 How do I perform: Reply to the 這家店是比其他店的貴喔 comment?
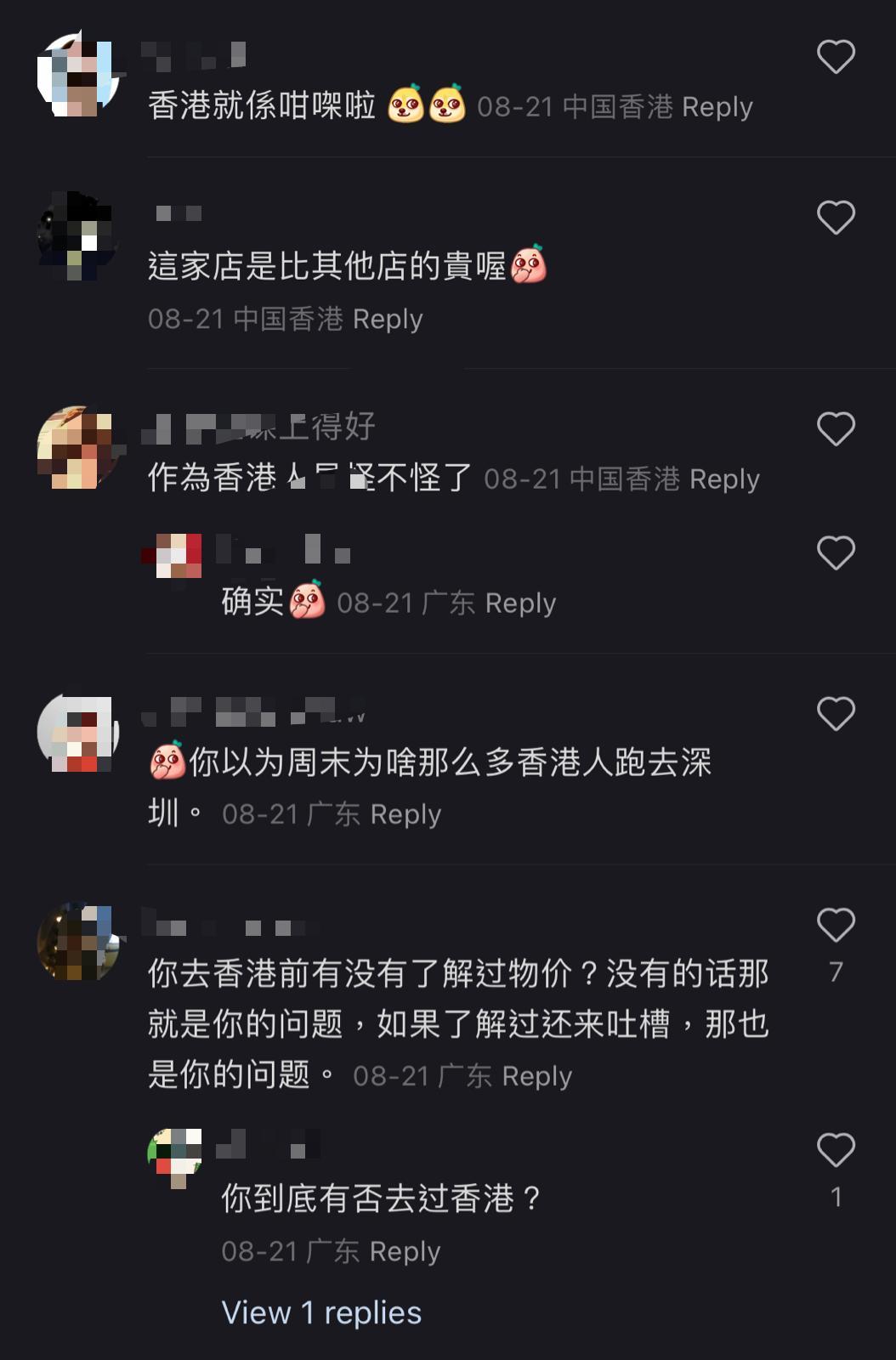(x=388, y=318)
